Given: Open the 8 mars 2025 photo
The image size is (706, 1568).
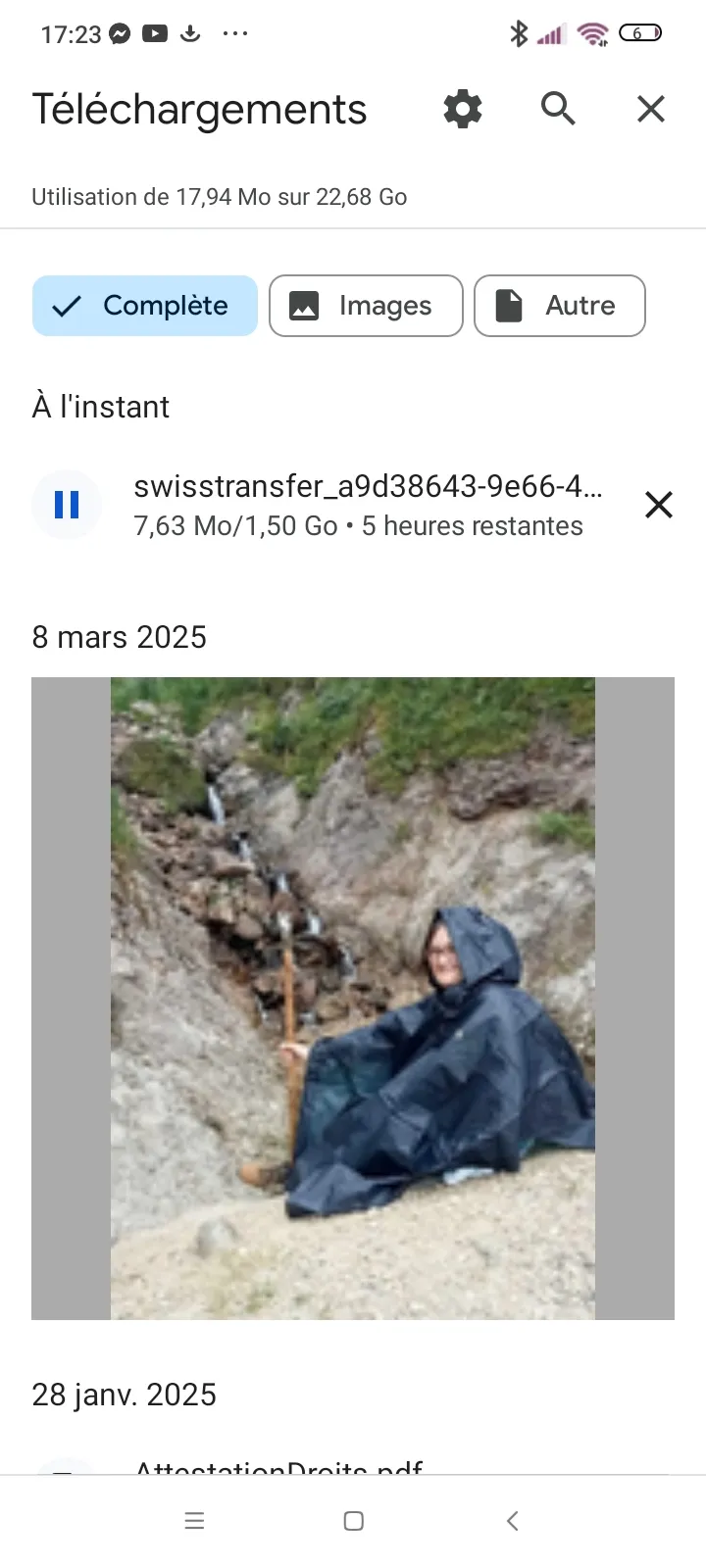Looking at the screenshot, I should pos(353,998).
